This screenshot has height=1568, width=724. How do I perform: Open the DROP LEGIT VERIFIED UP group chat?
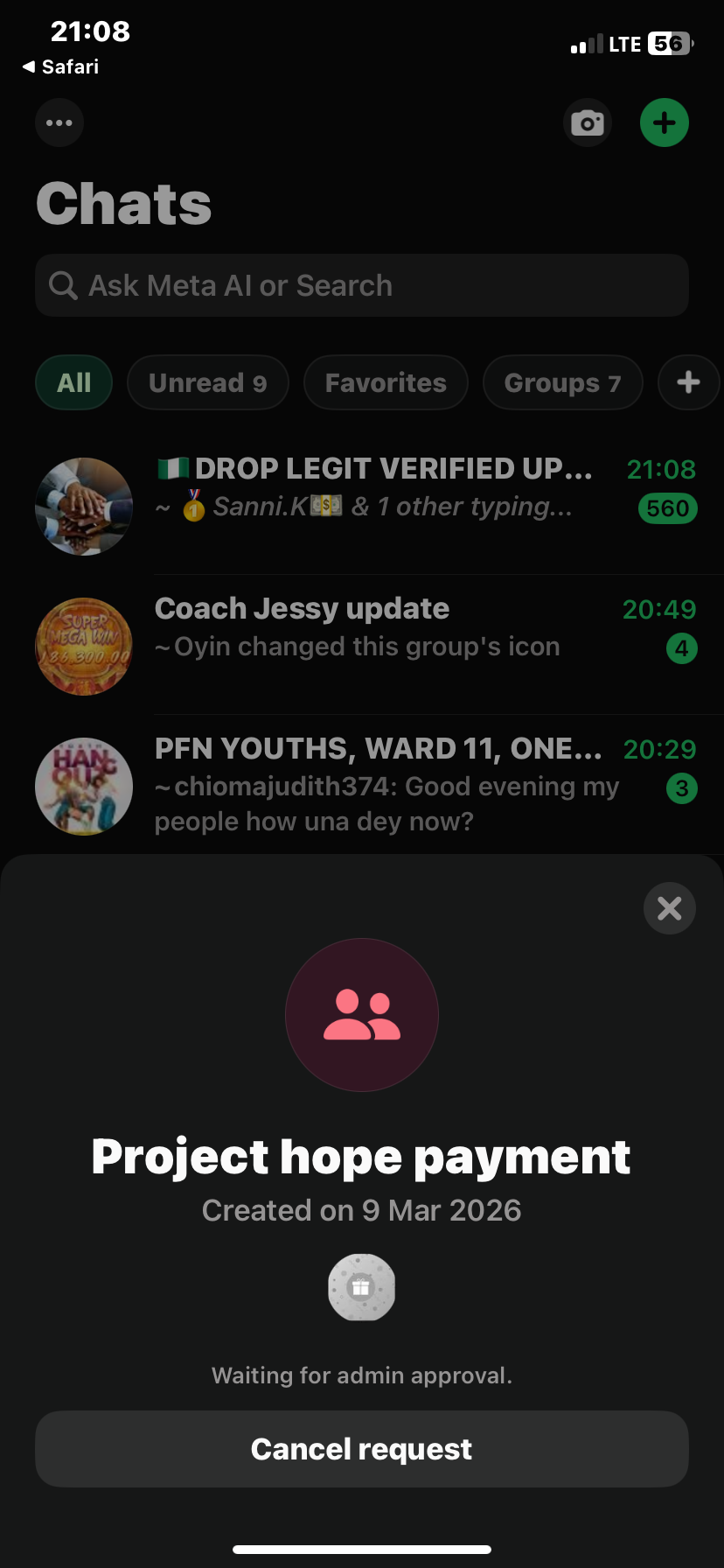point(376,488)
